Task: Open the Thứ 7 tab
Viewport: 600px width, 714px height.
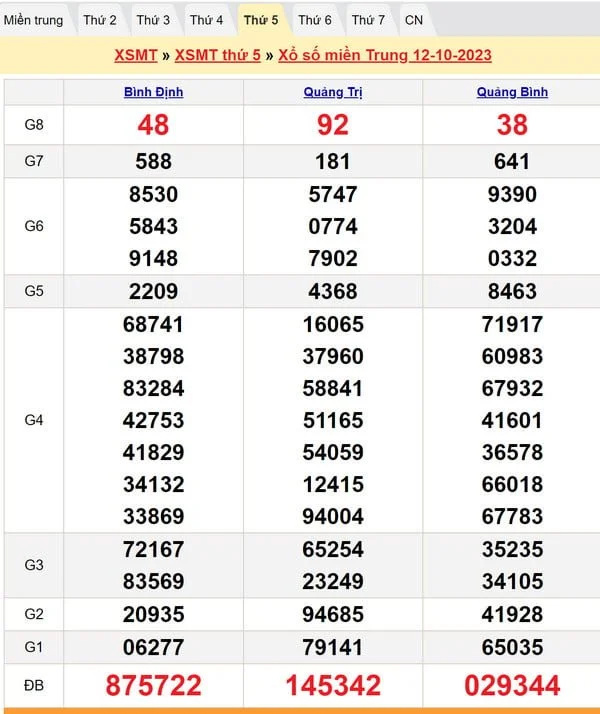Action: [368, 20]
